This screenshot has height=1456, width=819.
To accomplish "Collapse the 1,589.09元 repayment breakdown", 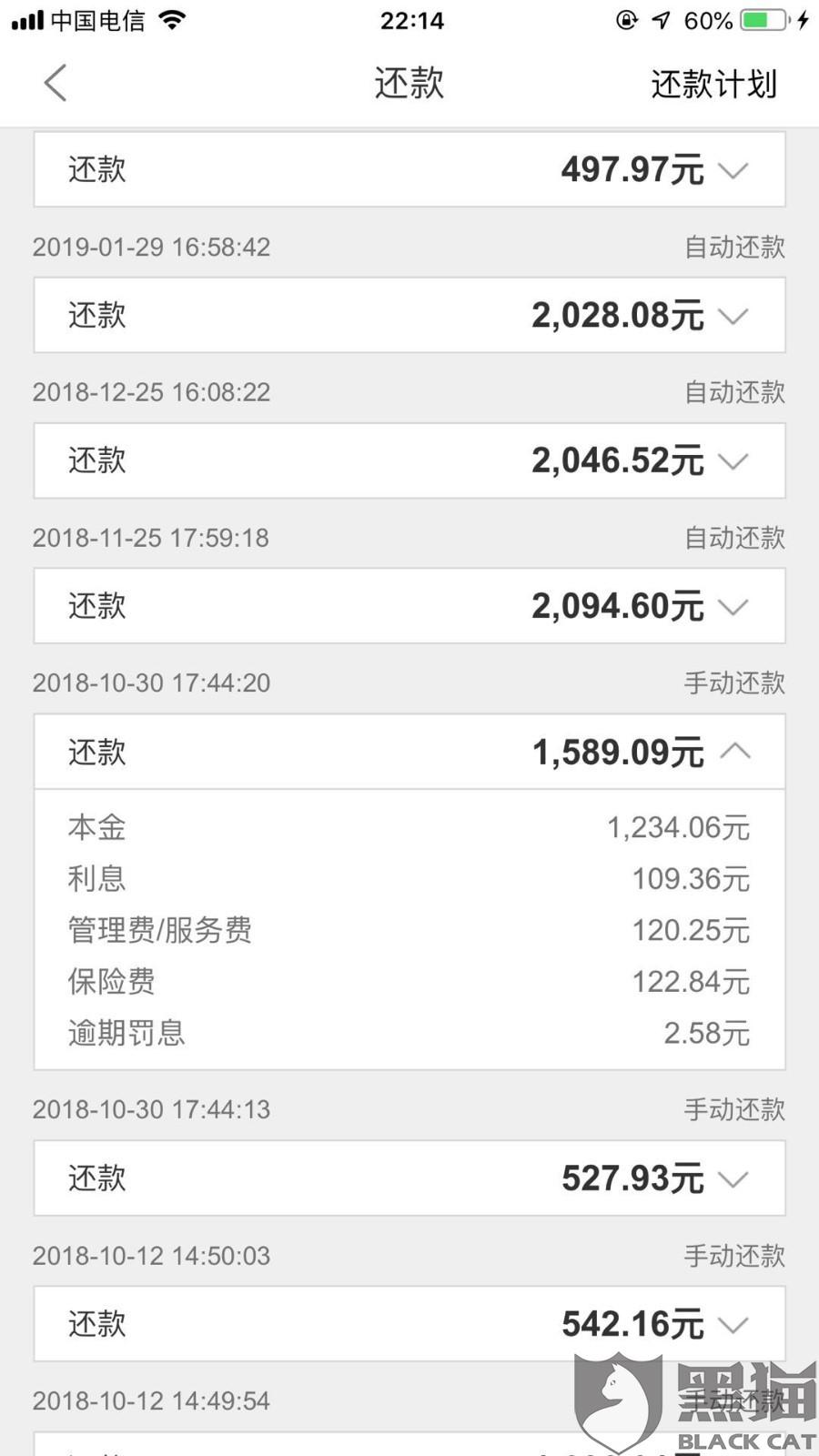I will point(409,752).
